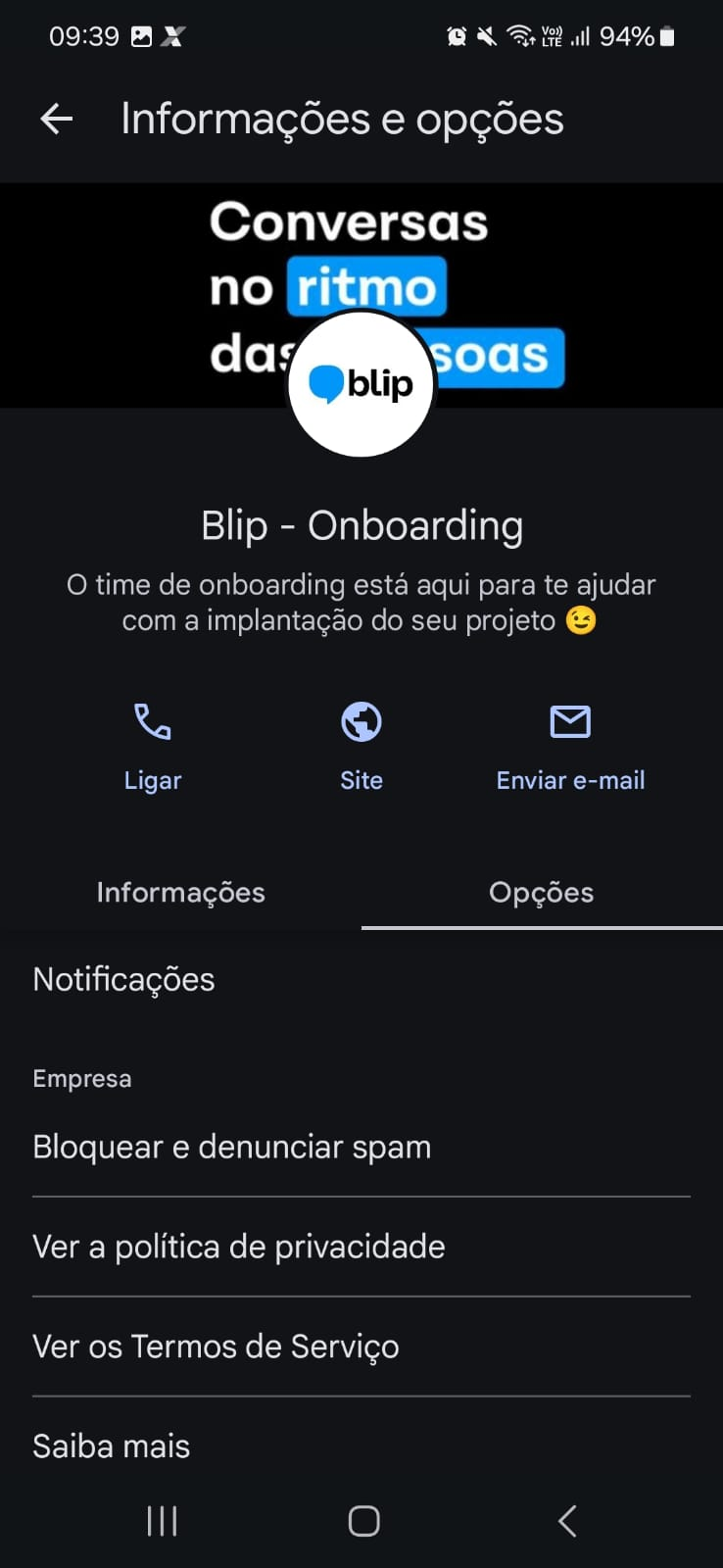Call the business with Ligar
The height and width of the screenshot is (1568, 723).
click(153, 747)
